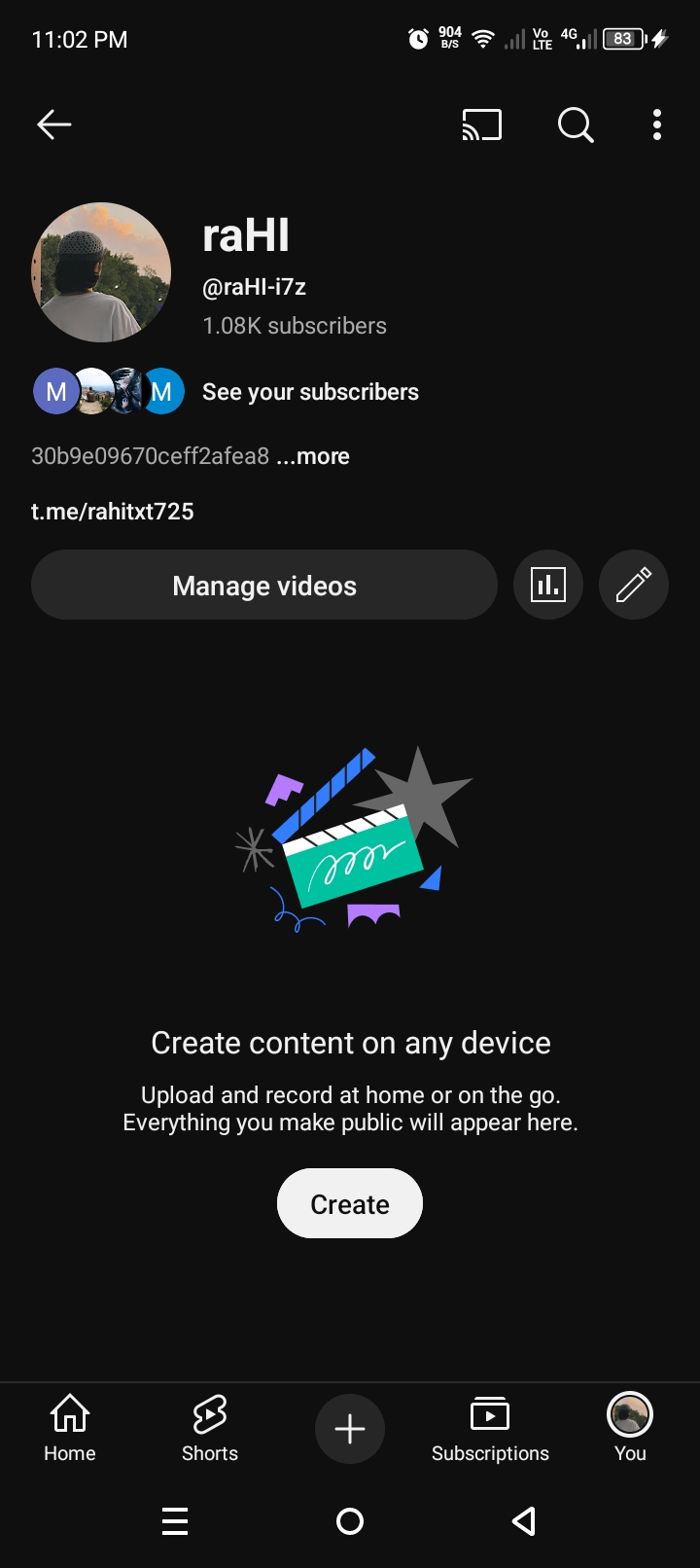Viewport: 700px width, 1568px height.
Task: Tap the system recent apps button
Action: click(x=175, y=1521)
